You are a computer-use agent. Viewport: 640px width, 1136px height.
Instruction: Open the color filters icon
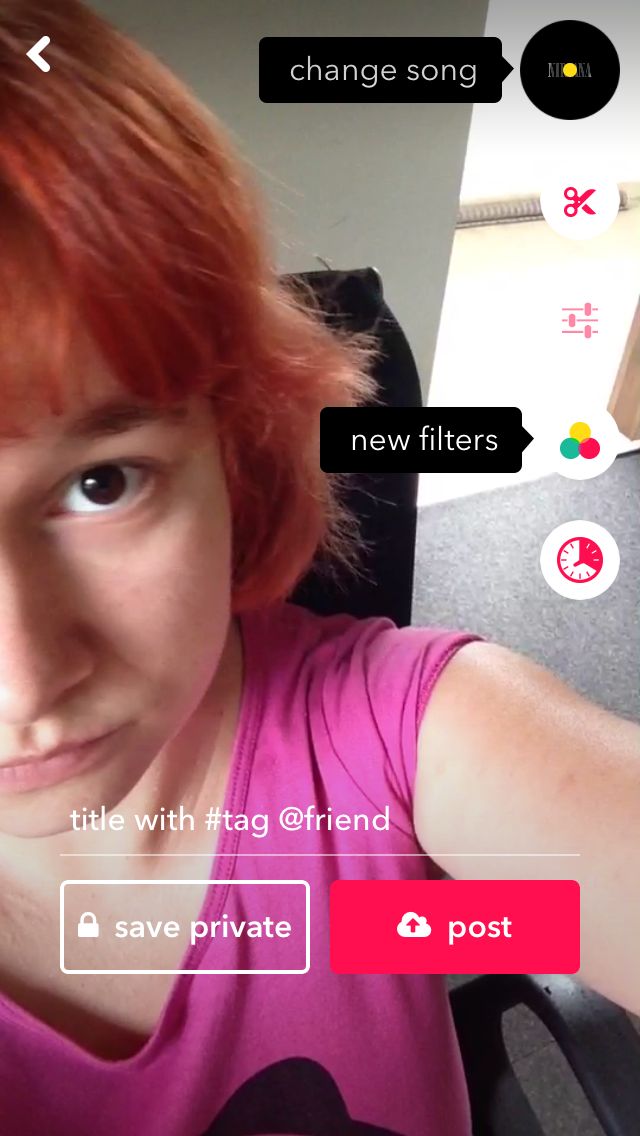(579, 440)
